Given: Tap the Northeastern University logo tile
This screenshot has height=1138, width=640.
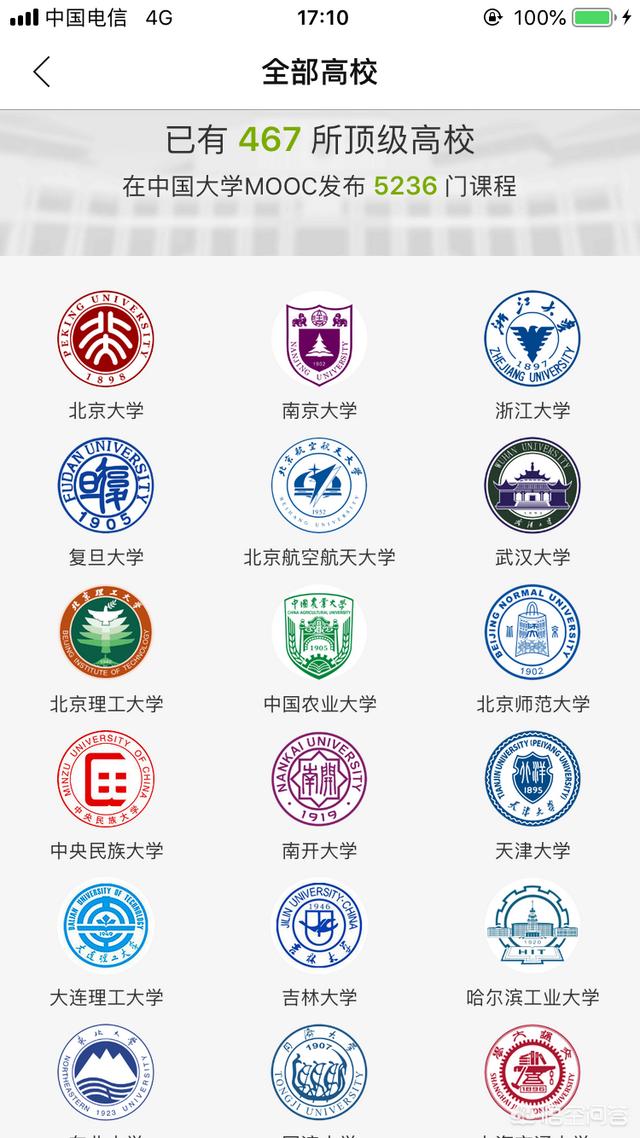Looking at the screenshot, I should tap(106, 1072).
